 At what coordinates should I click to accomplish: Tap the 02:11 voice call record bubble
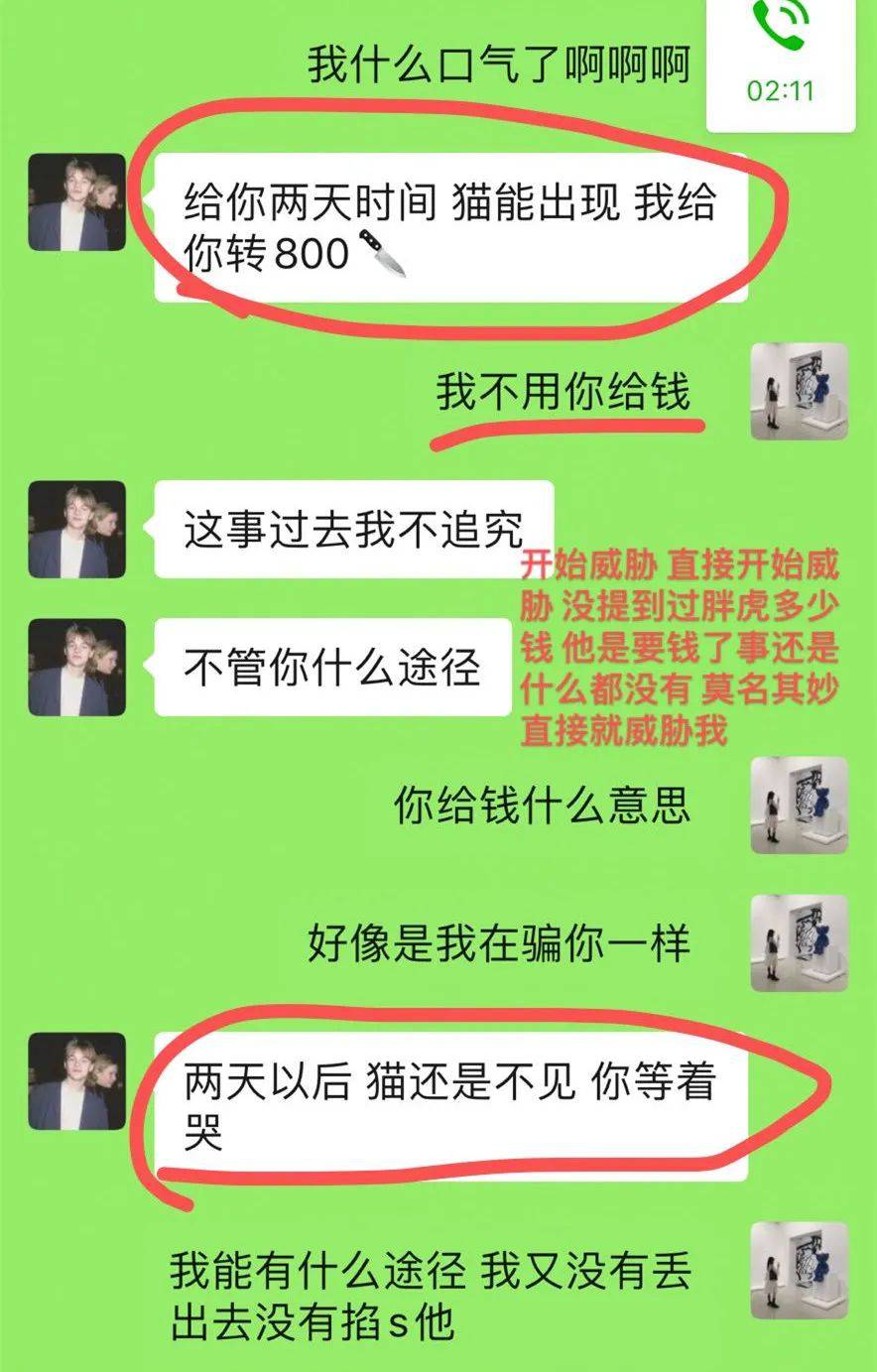pos(780,64)
